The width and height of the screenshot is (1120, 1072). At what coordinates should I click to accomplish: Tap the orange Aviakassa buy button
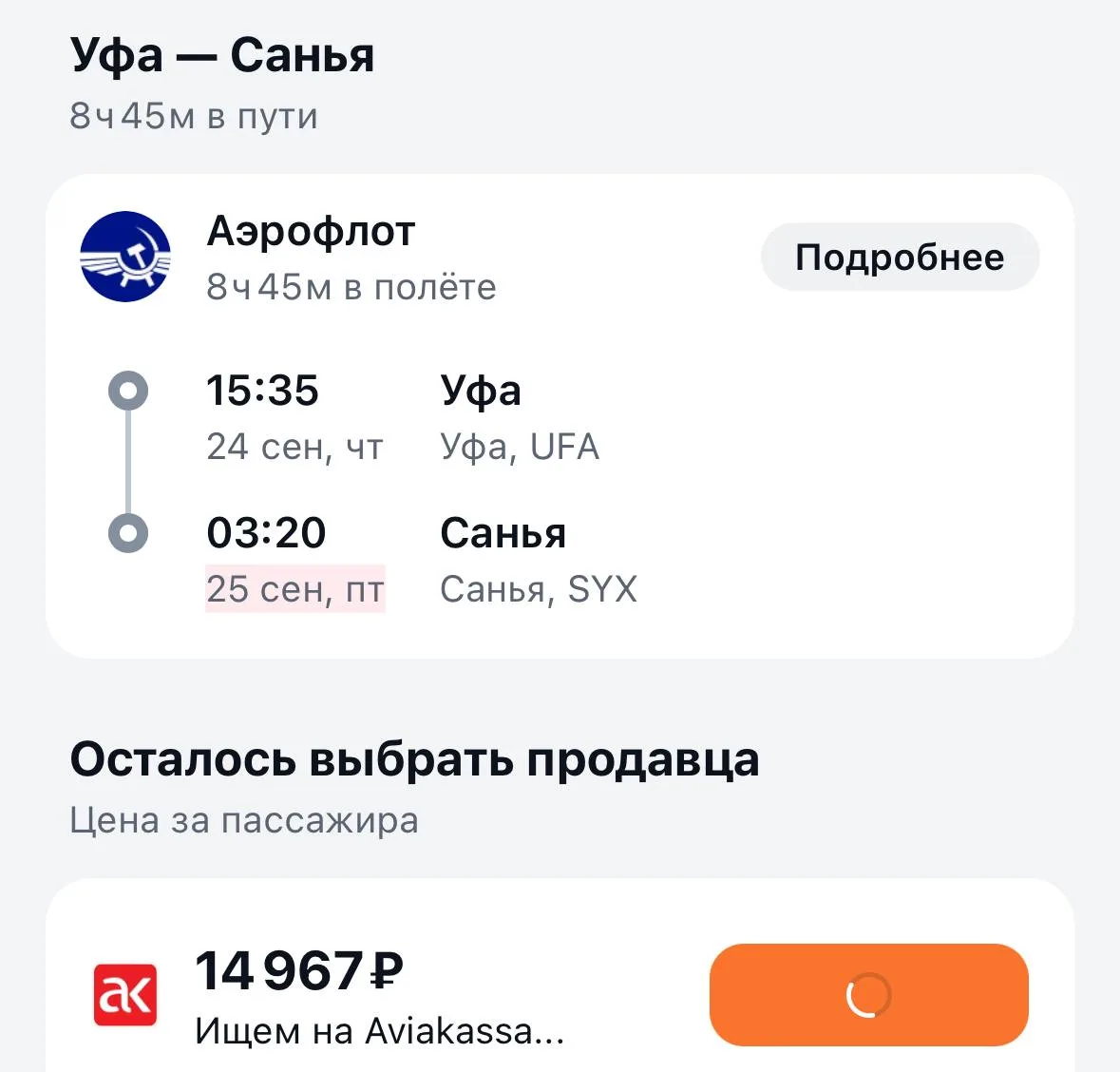(868, 995)
